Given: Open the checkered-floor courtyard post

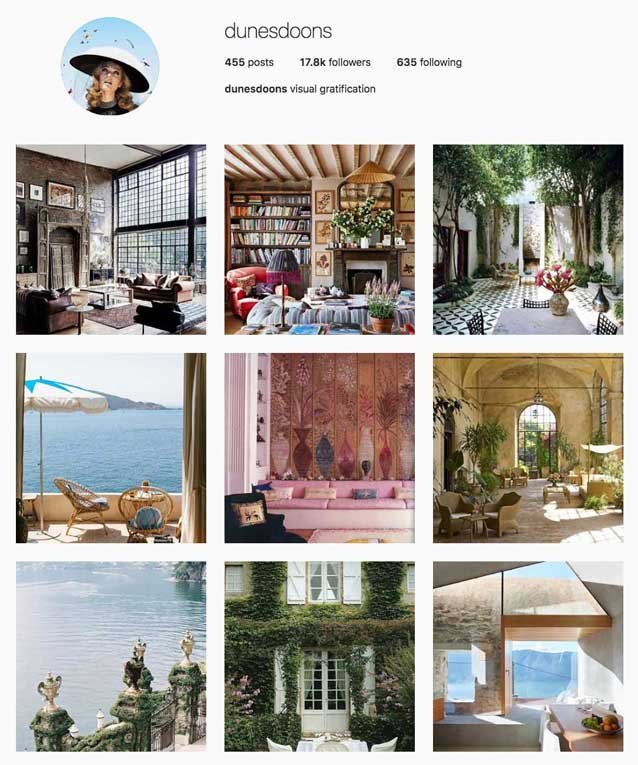Looking at the screenshot, I should pos(527,240).
